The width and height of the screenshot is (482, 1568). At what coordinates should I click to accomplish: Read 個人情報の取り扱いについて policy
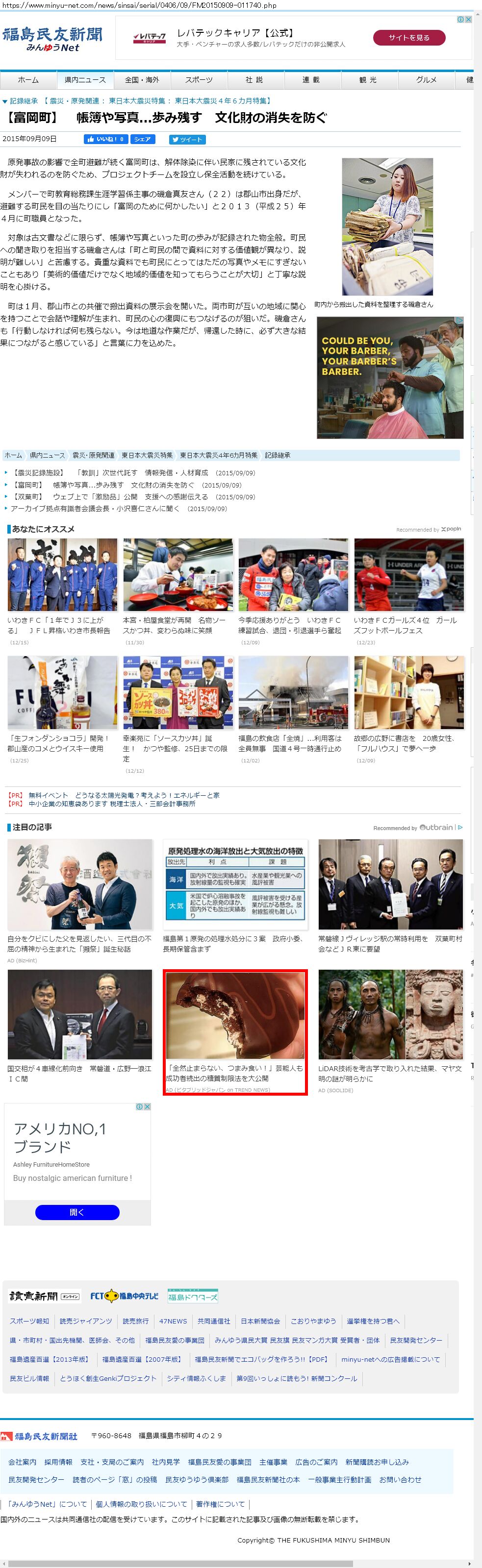coord(141,1504)
